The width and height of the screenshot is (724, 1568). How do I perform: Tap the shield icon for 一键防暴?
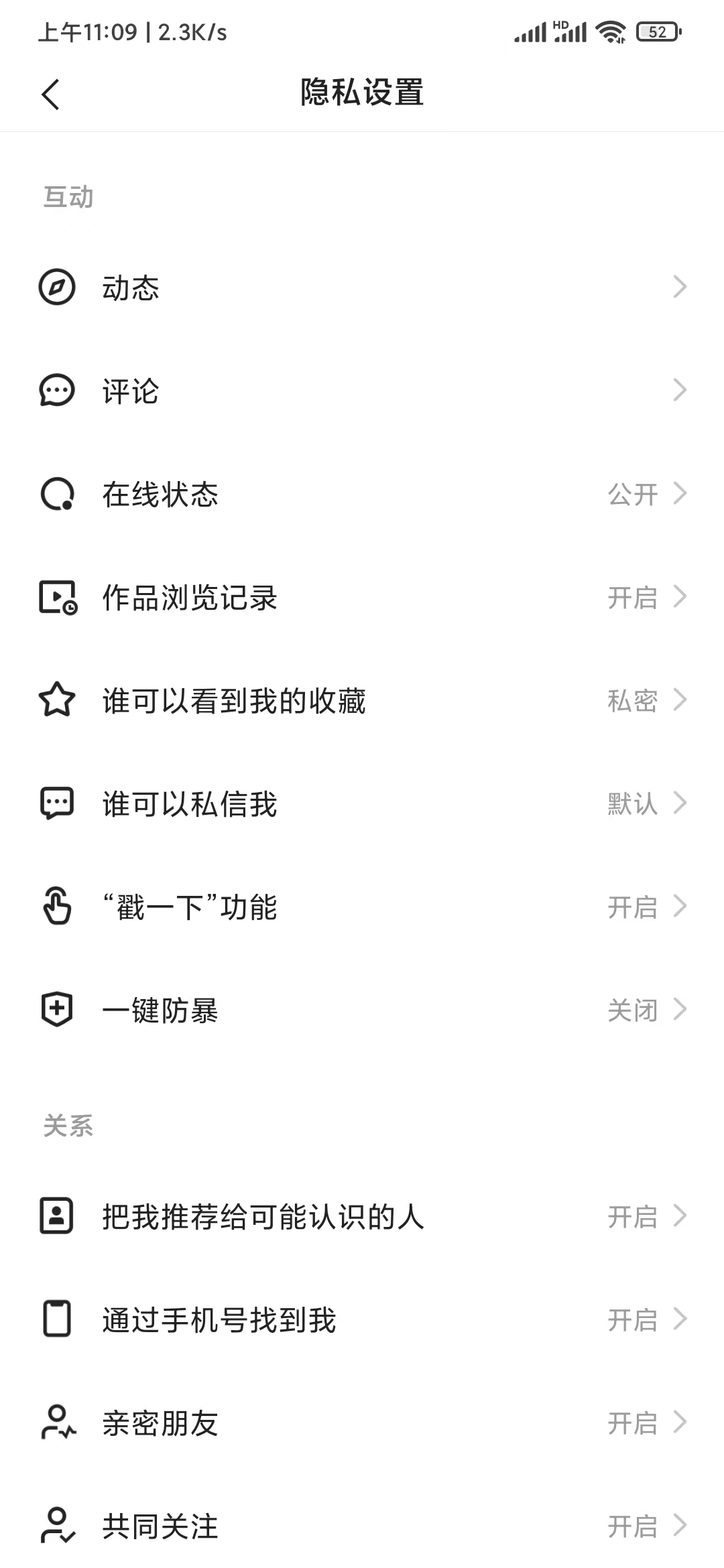(x=57, y=1010)
